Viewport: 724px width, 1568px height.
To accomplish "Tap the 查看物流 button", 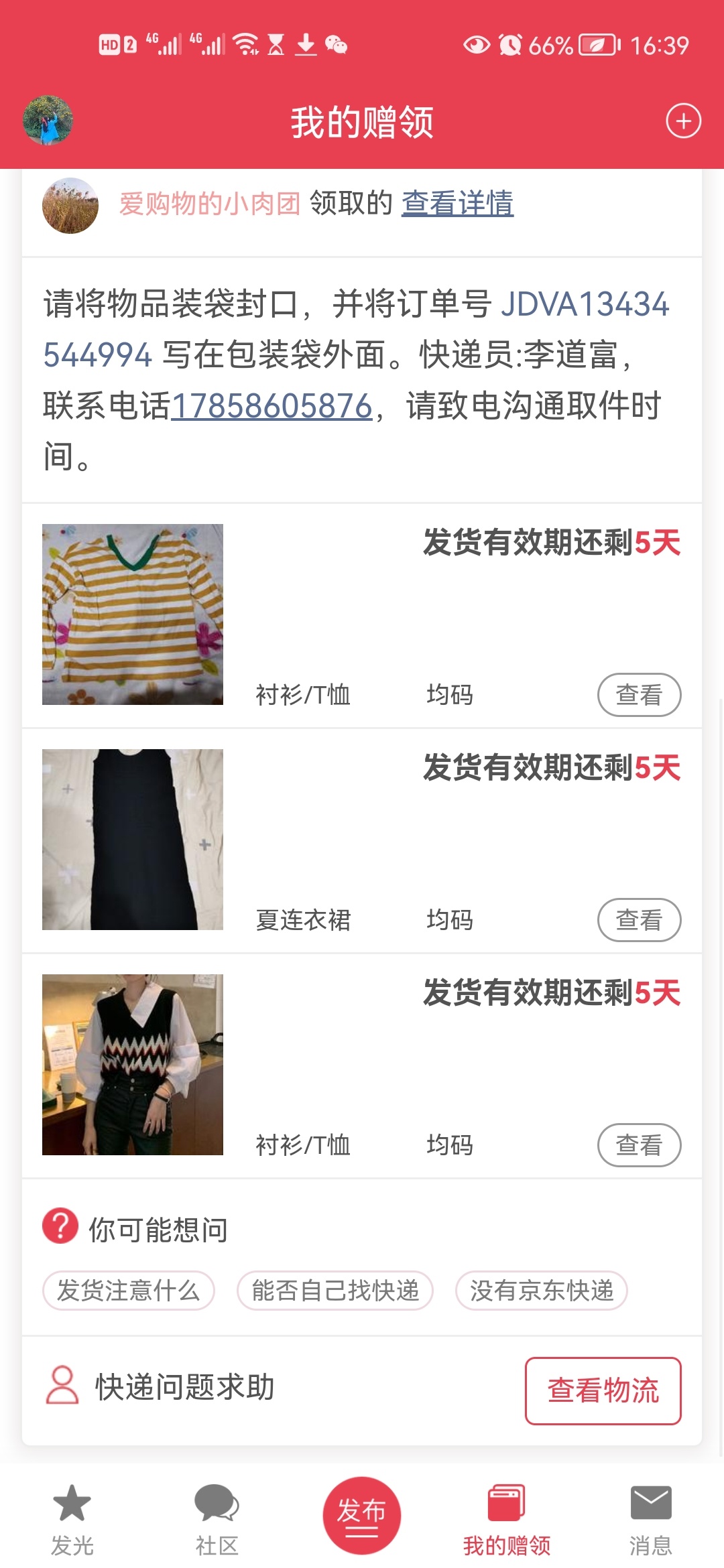I will pyautogui.click(x=603, y=1390).
